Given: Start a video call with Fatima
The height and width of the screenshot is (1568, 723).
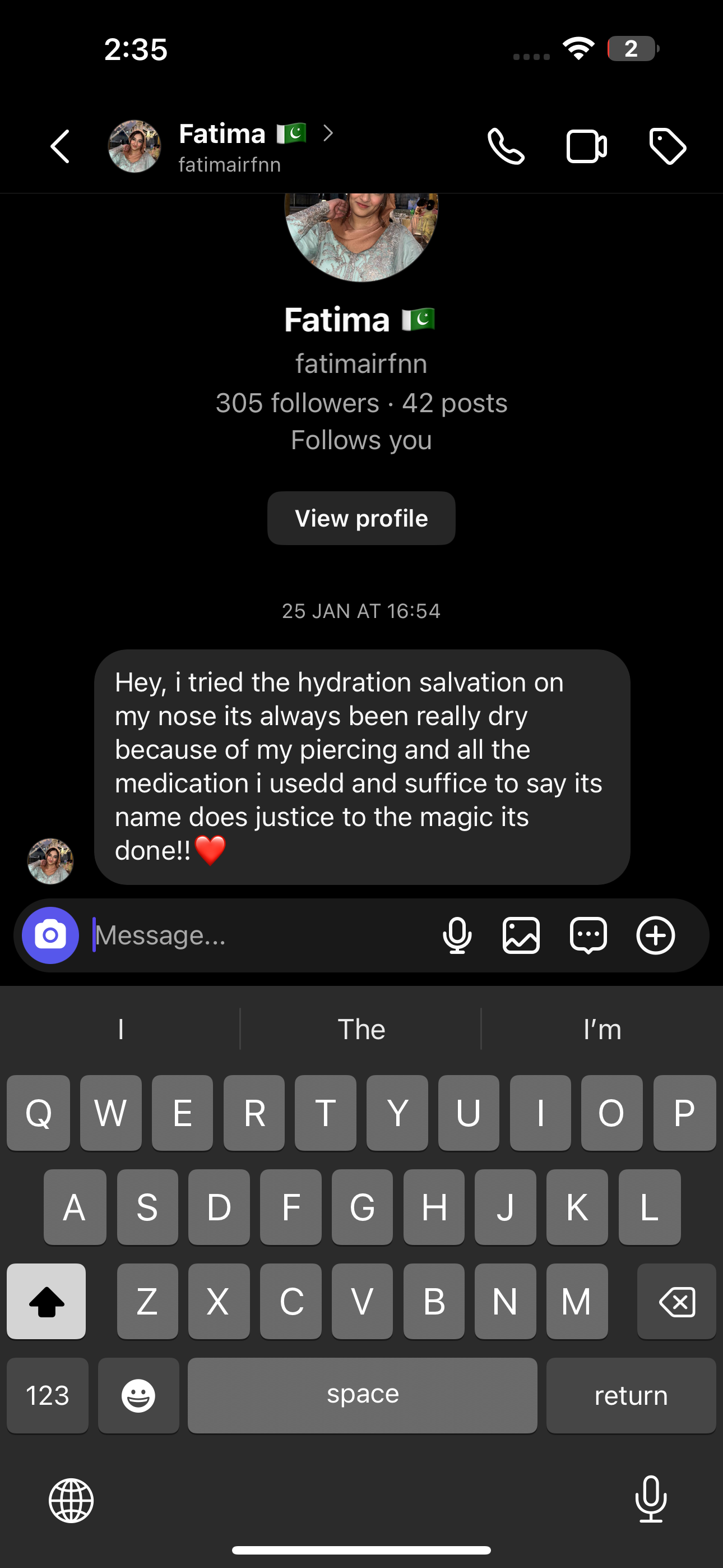Looking at the screenshot, I should pyautogui.click(x=586, y=147).
